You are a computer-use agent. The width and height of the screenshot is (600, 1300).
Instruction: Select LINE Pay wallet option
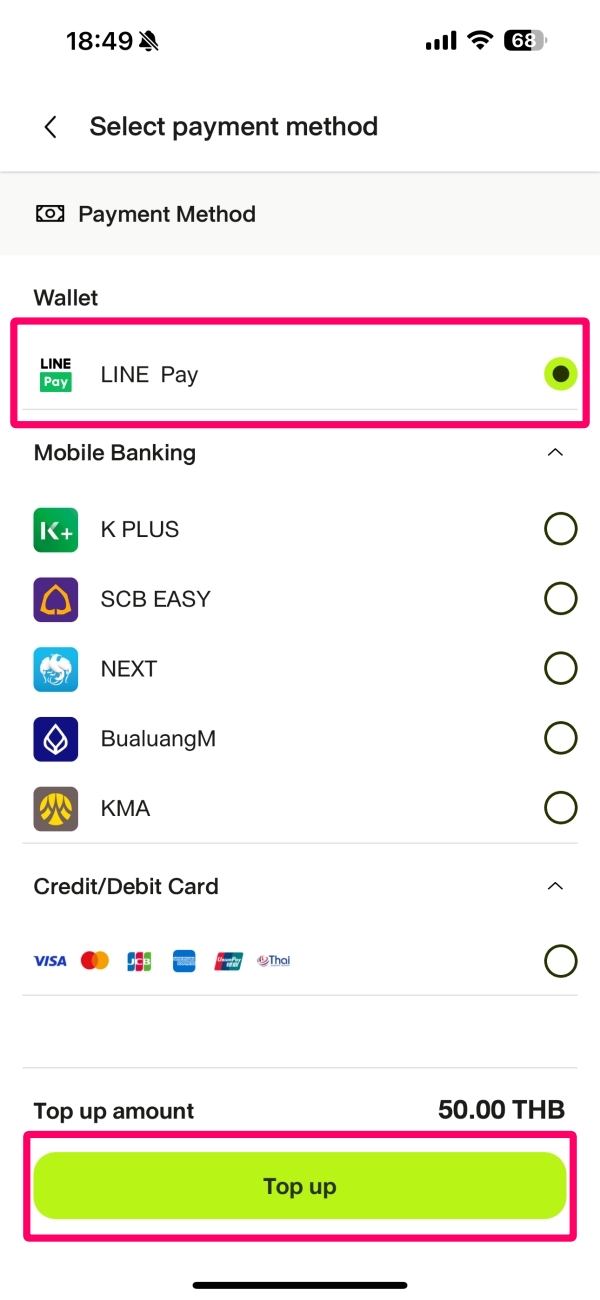560,374
